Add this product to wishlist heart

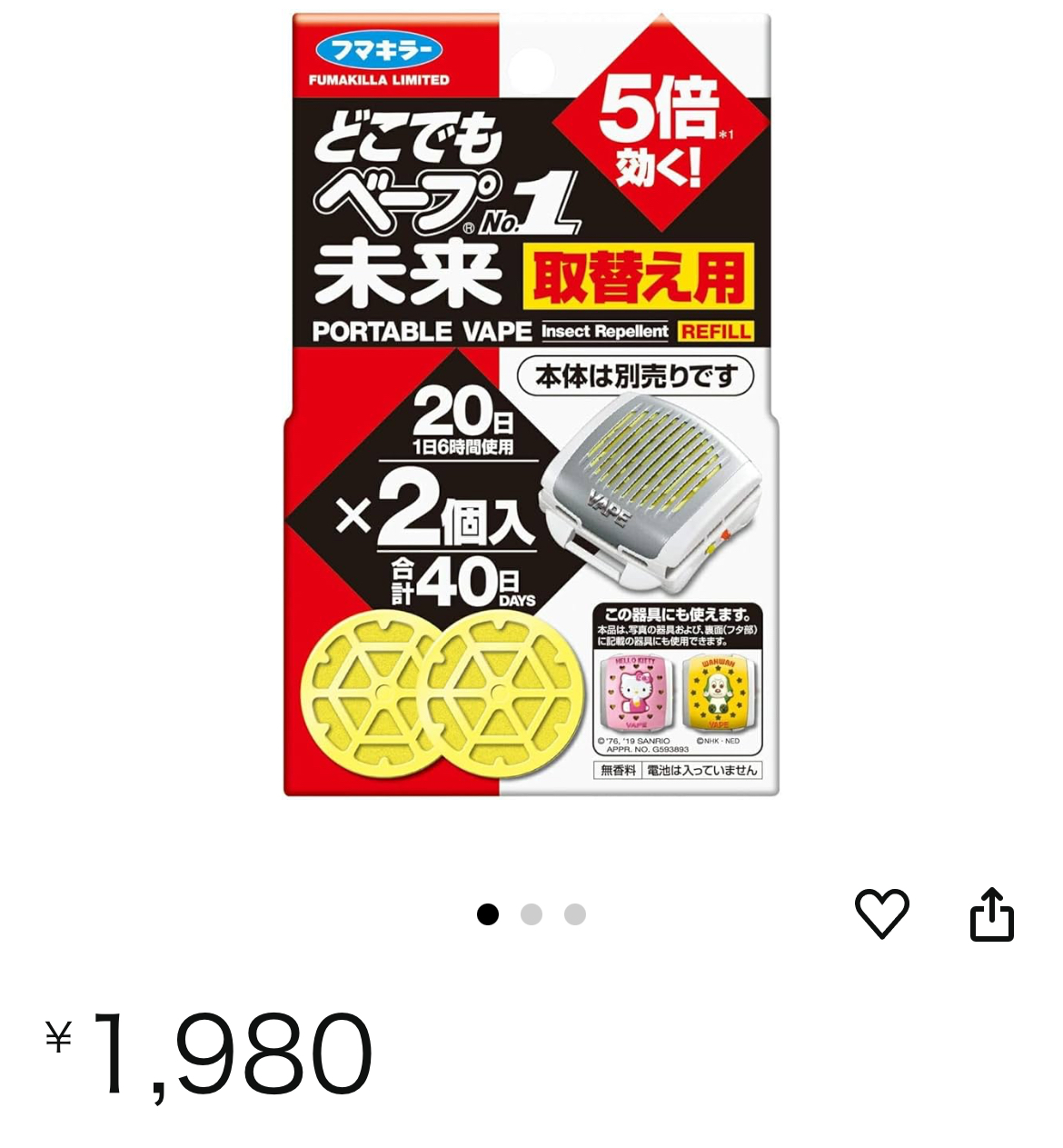881,913
